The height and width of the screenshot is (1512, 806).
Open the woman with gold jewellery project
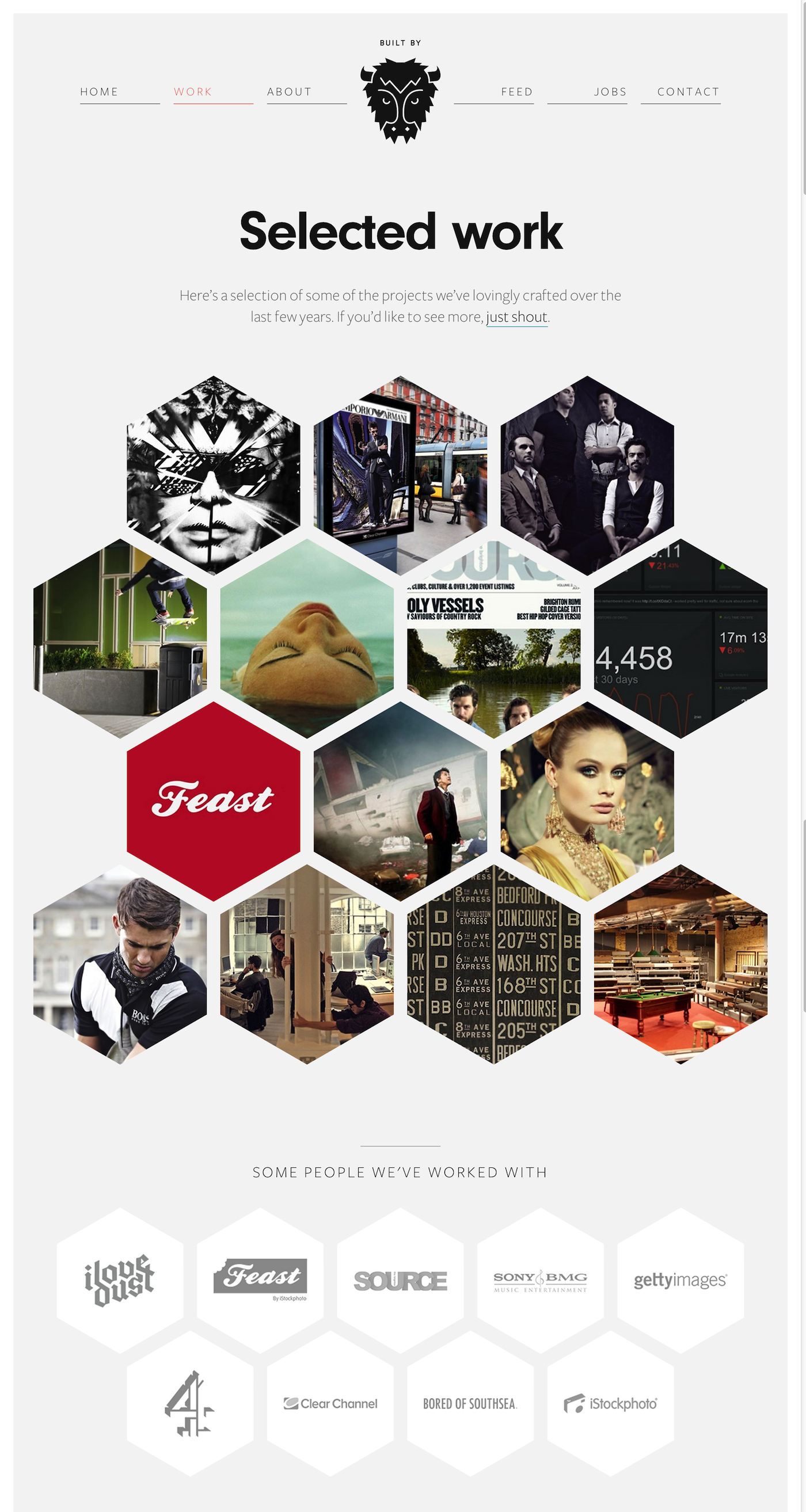587,801
